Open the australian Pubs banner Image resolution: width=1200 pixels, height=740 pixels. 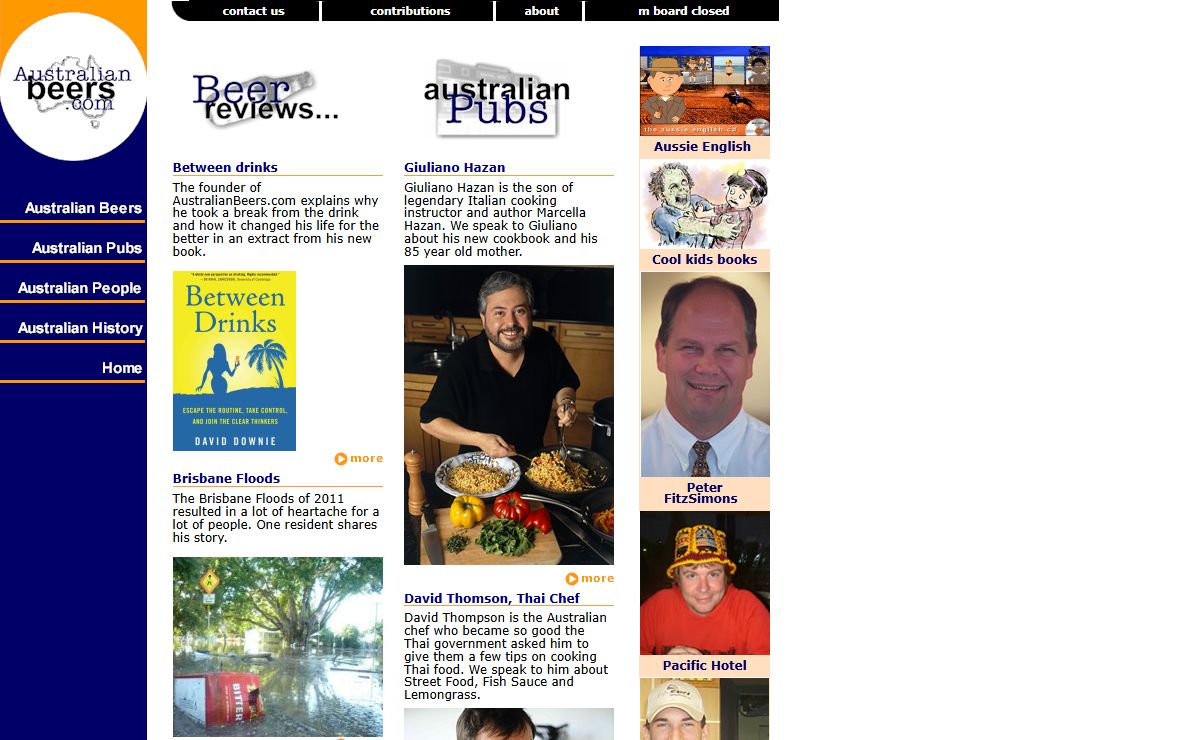click(496, 100)
